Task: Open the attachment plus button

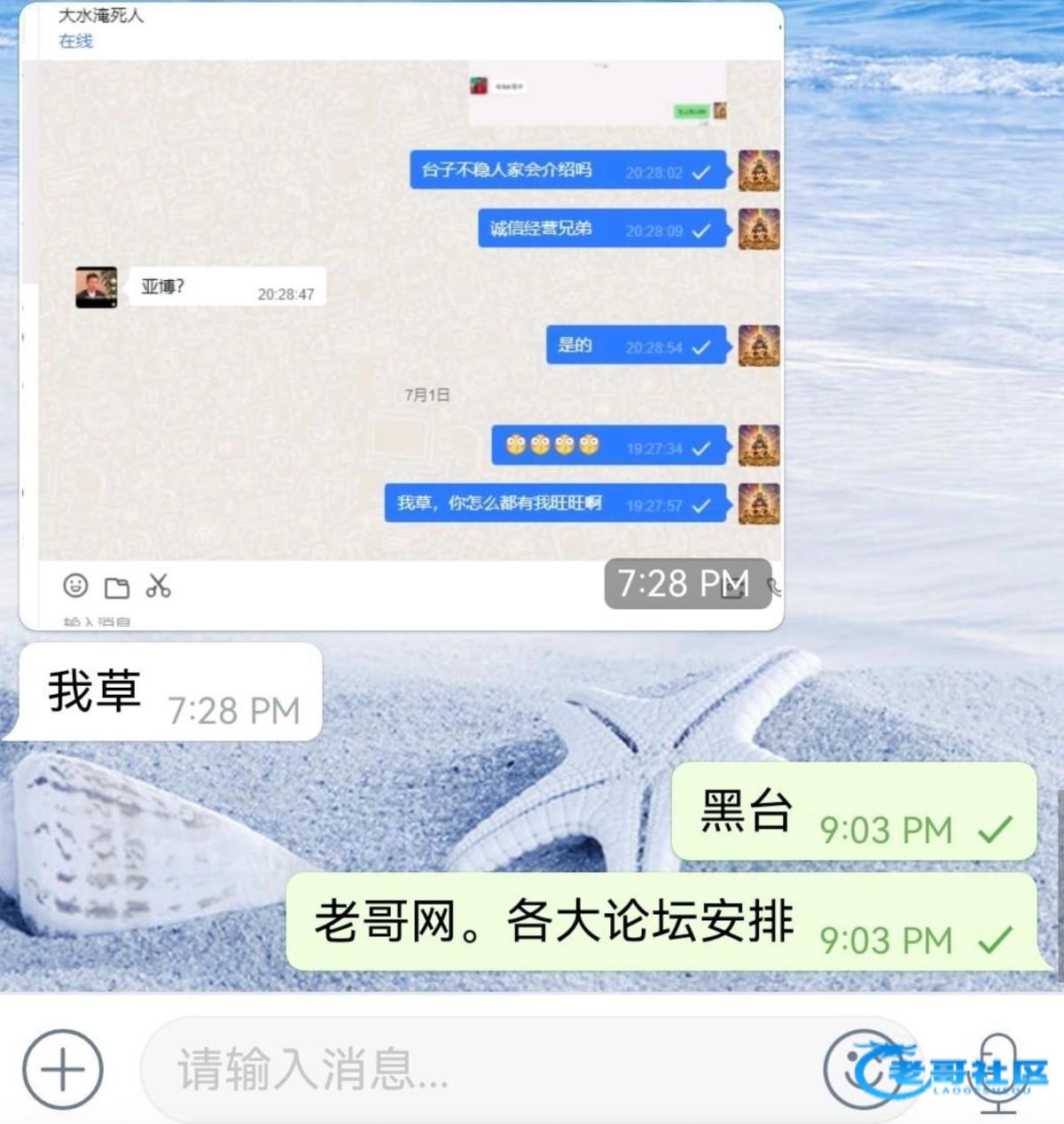Action: pos(62,1069)
